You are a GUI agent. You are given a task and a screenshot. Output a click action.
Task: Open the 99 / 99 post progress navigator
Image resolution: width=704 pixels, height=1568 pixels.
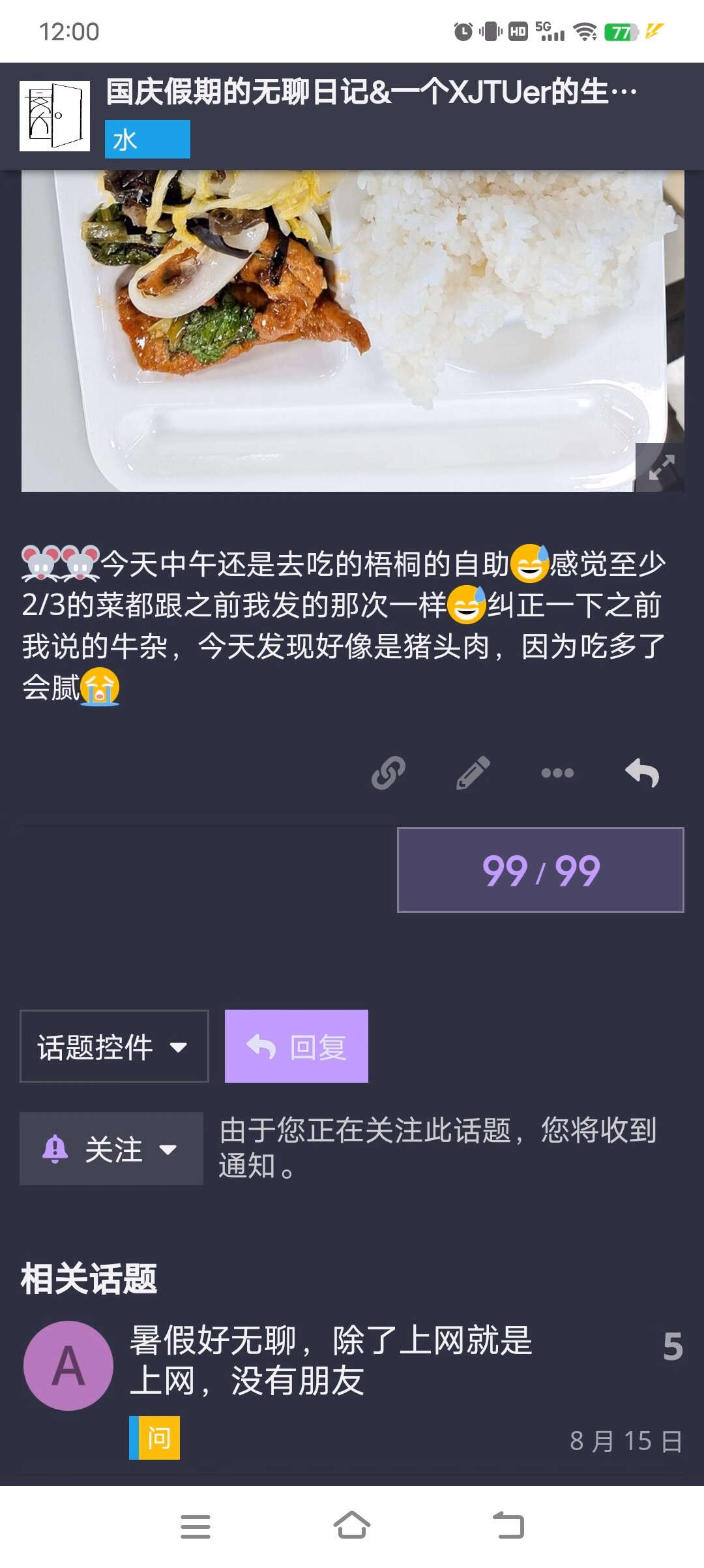pos(540,870)
